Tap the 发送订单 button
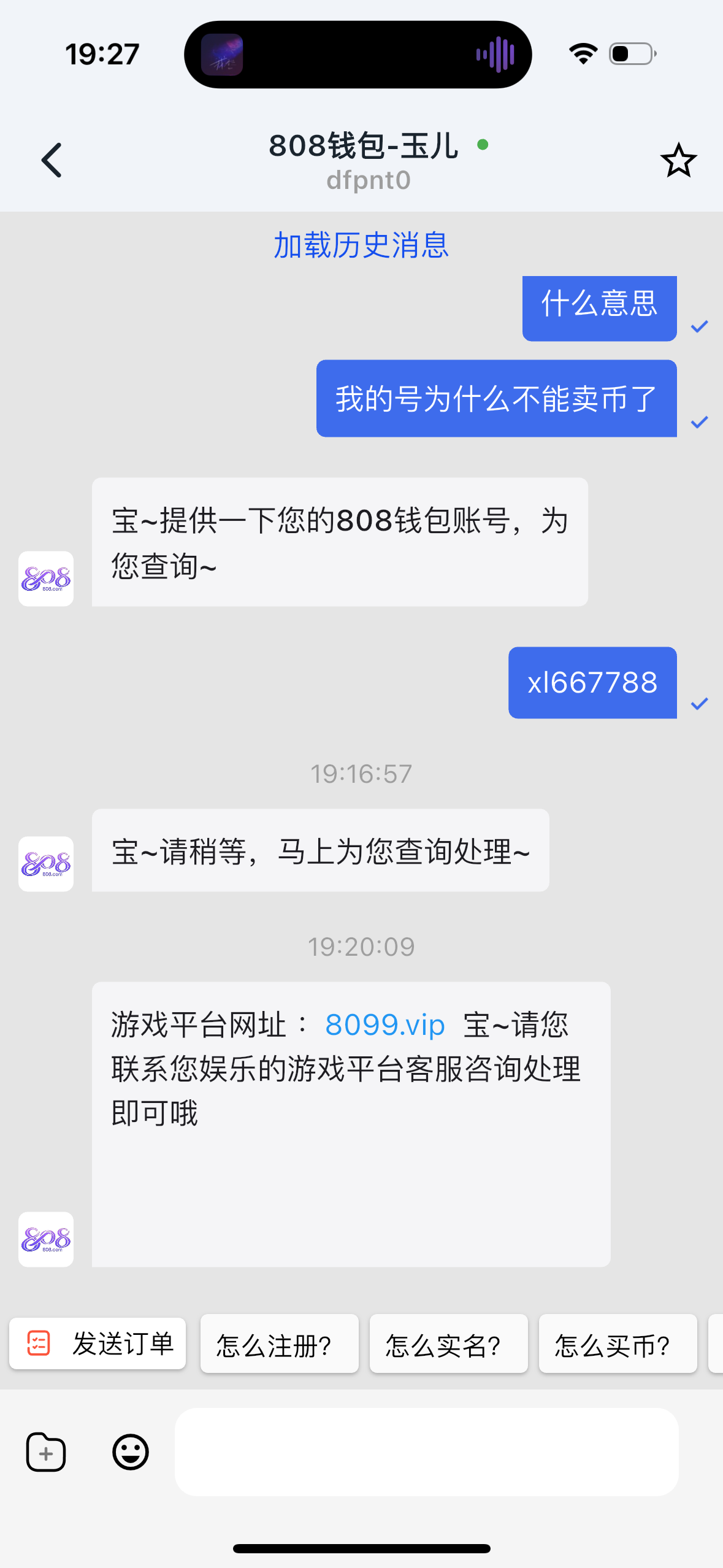The width and height of the screenshot is (723, 1568). pyautogui.click(x=98, y=1343)
